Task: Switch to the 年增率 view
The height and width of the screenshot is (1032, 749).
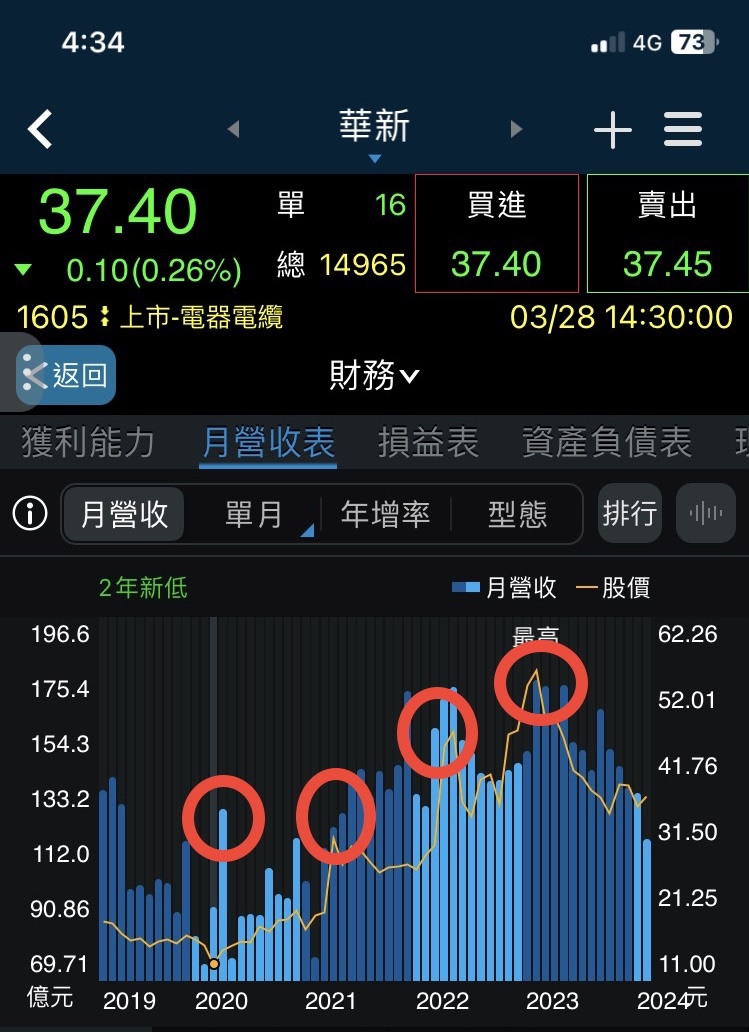Action: pos(386,514)
